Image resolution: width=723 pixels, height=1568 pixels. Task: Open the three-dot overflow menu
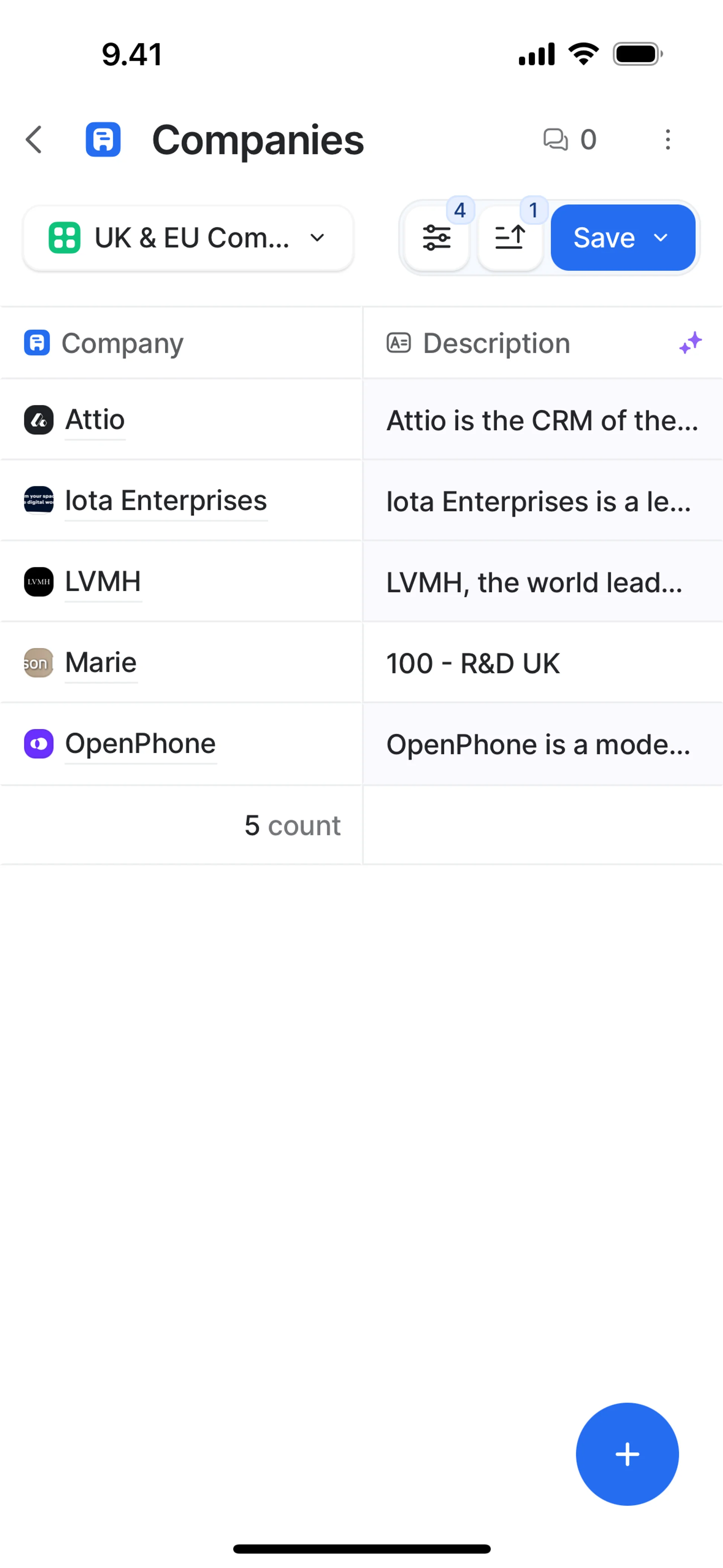pyautogui.click(x=668, y=140)
